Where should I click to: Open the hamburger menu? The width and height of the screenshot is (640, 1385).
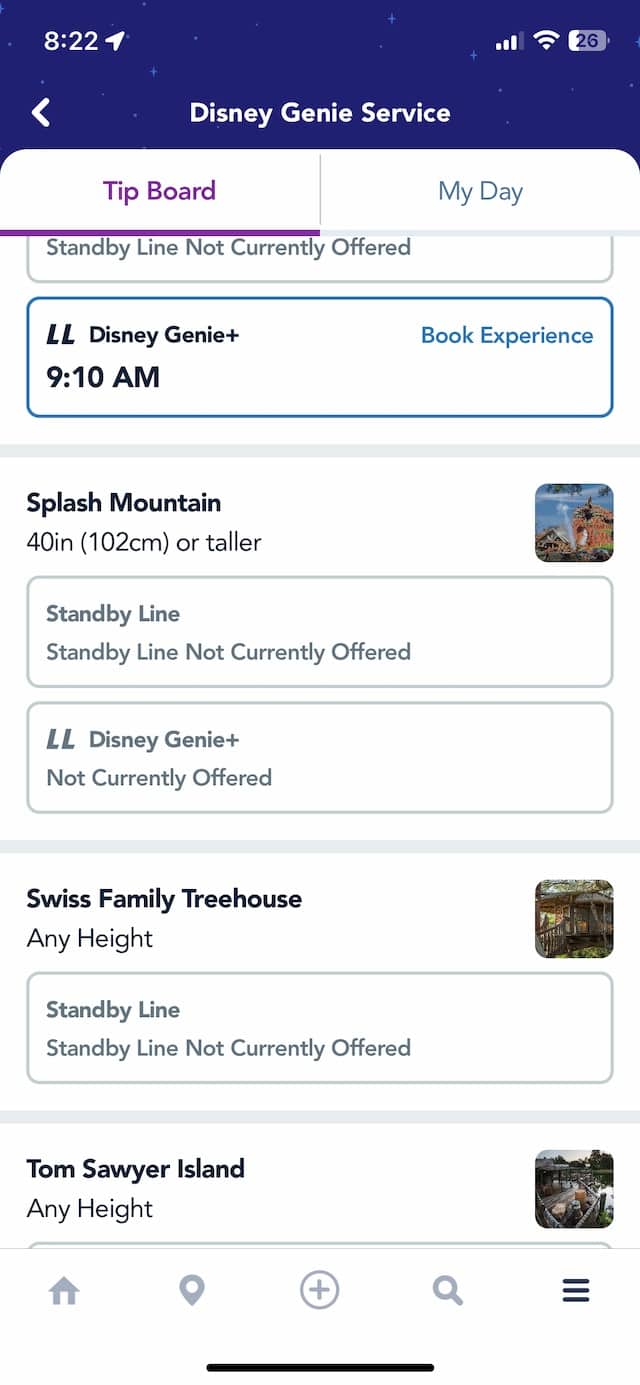tap(576, 1291)
